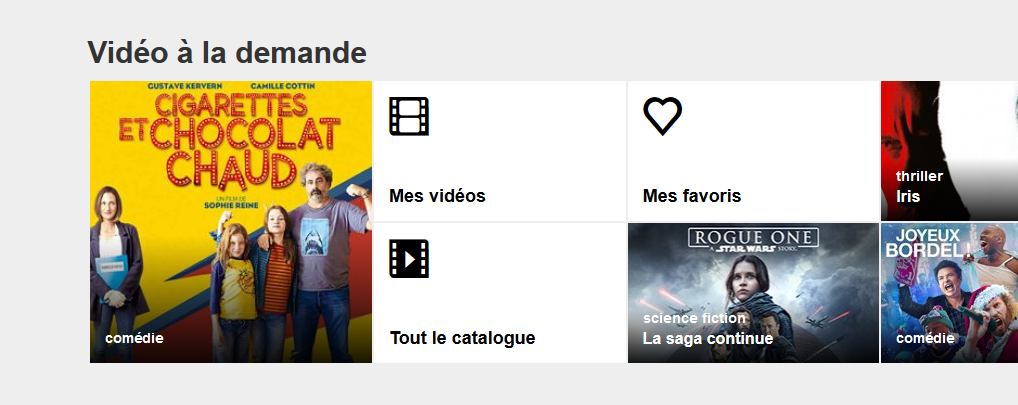Image resolution: width=1018 pixels, height=405 pixels.
Task: Open the Cigarettes et Chocolat Chaud movie tile
Action: 230,222
